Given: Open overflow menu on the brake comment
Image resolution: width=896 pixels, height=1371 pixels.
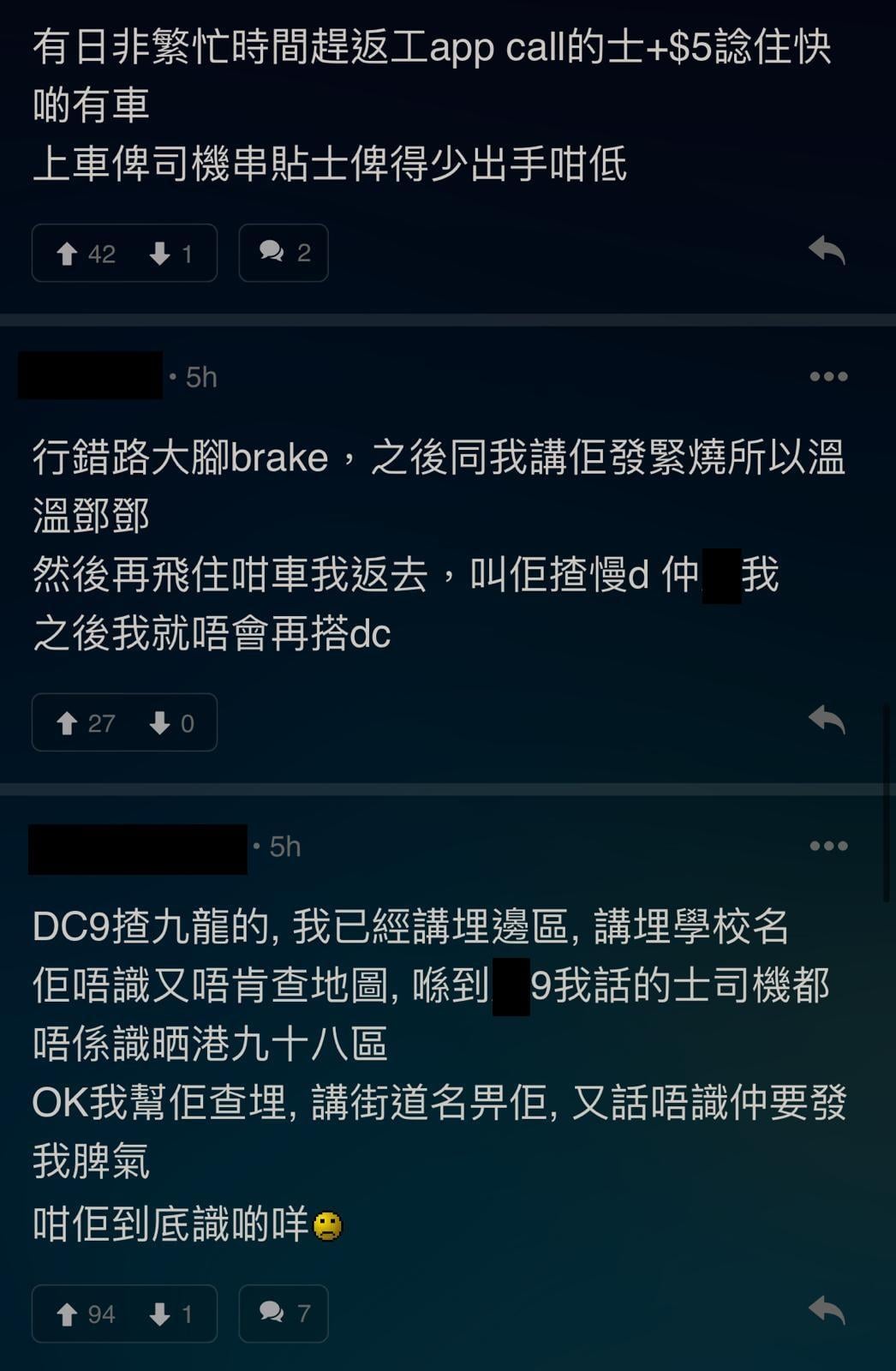Looking at the screenshot, I should pyautogui.click(x=828, y=376).
